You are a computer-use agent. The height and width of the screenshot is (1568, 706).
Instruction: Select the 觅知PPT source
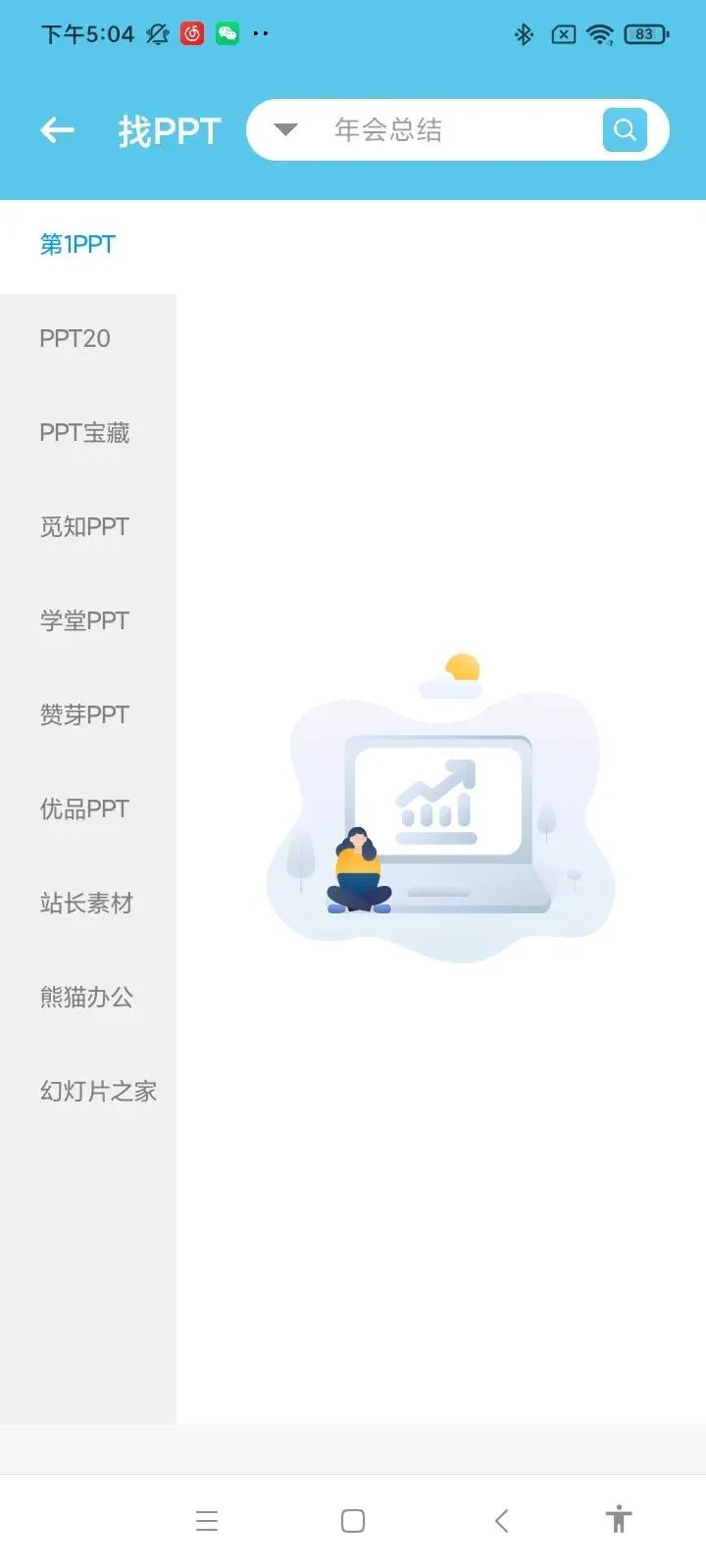click(x=83, y=526)
